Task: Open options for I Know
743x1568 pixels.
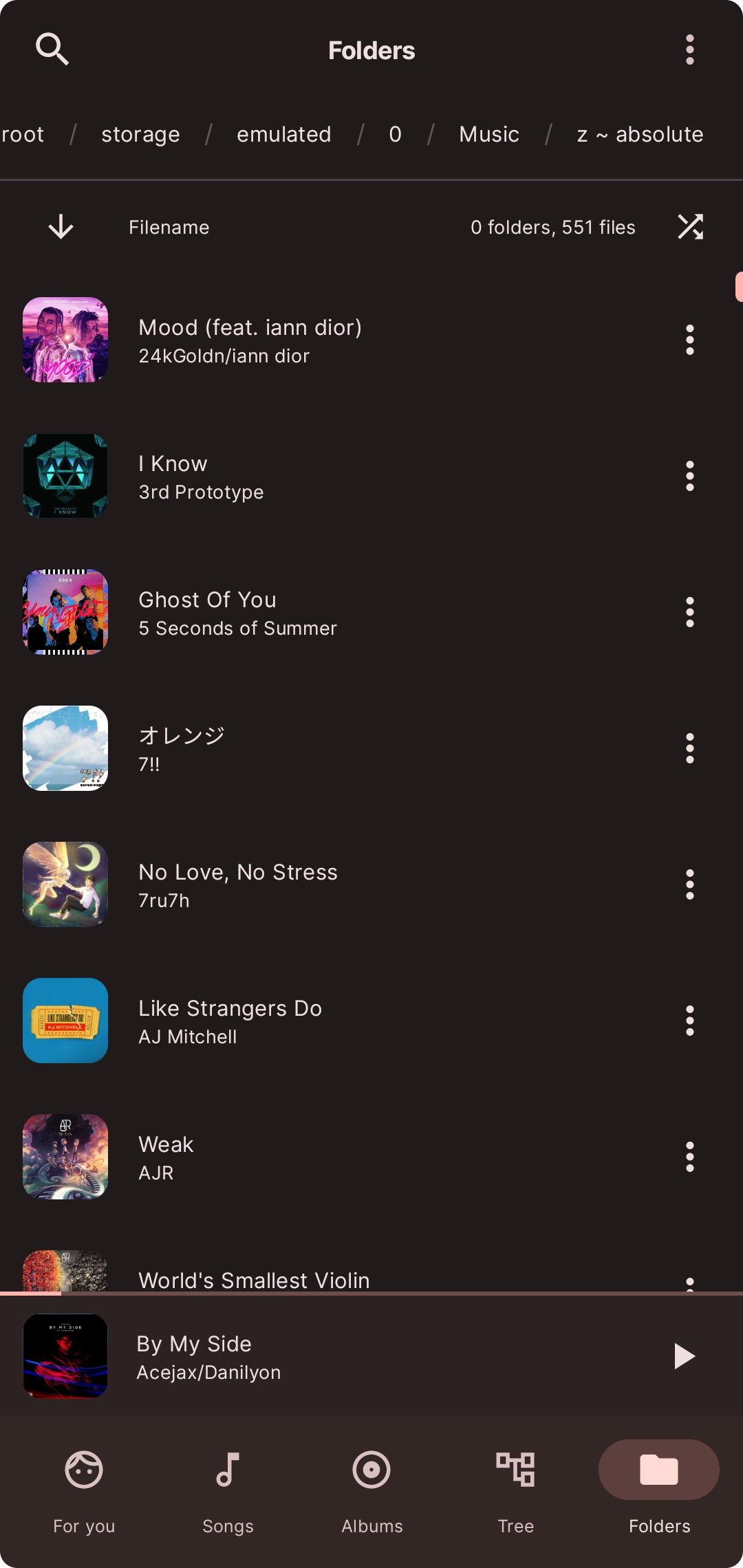Action: (x=689, y=476)
